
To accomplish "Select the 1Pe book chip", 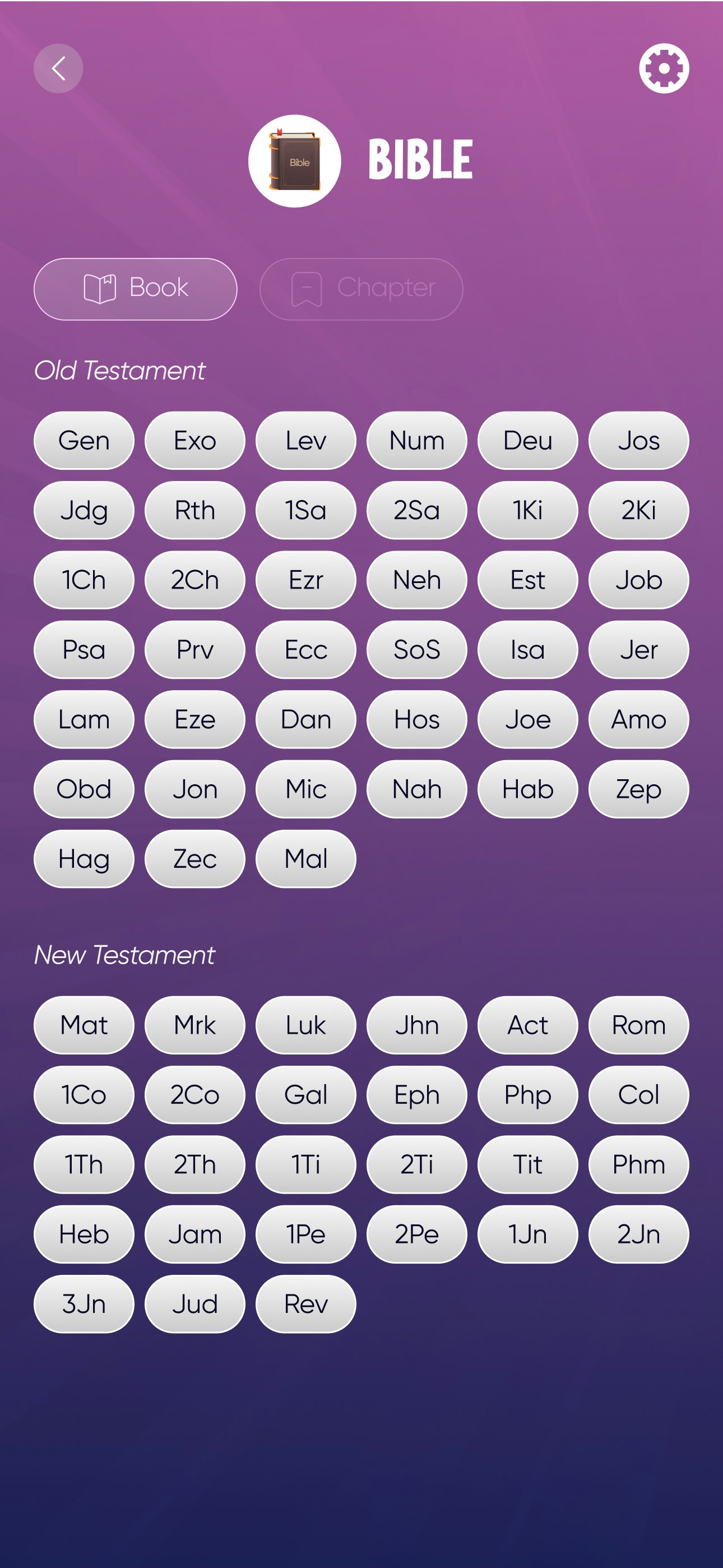I will click(305, 1234).
